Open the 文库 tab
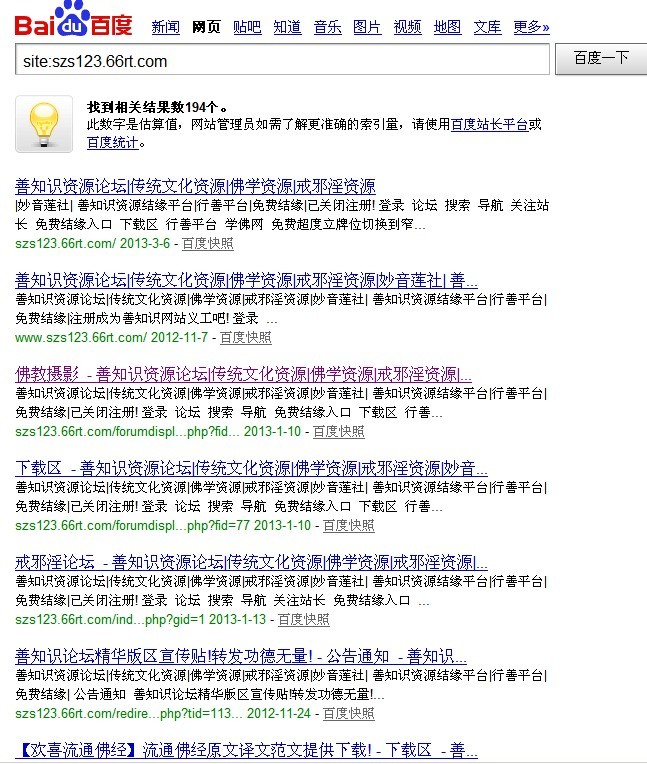Screen dimensions: 647x764 click(x=487, y=27)
